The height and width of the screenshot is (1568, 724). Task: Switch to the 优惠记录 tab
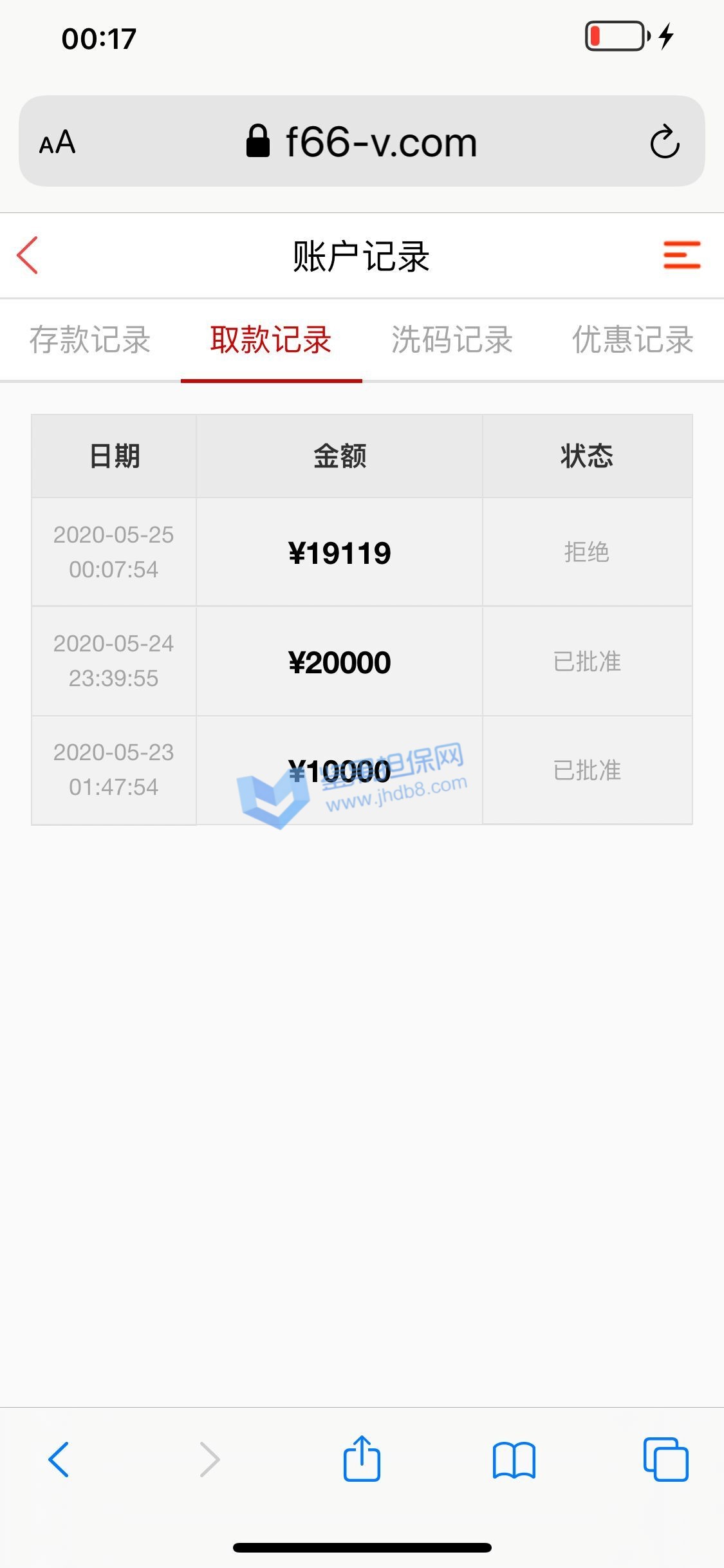pos(633,340)
